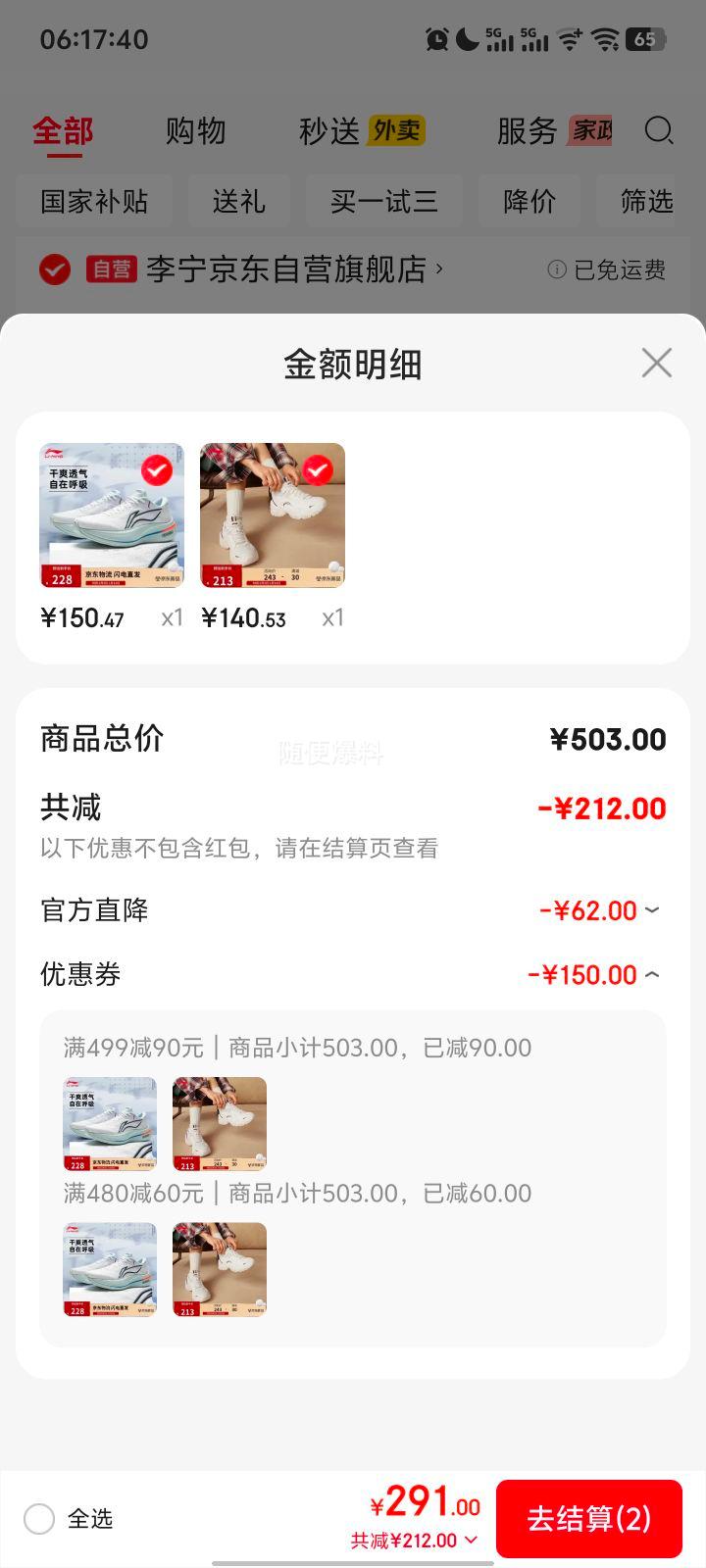Toggle the 全选 select-all checkbox
Image resolution: width=706 pixels, height=1568 pixels.
click(x=39, y=1519)
